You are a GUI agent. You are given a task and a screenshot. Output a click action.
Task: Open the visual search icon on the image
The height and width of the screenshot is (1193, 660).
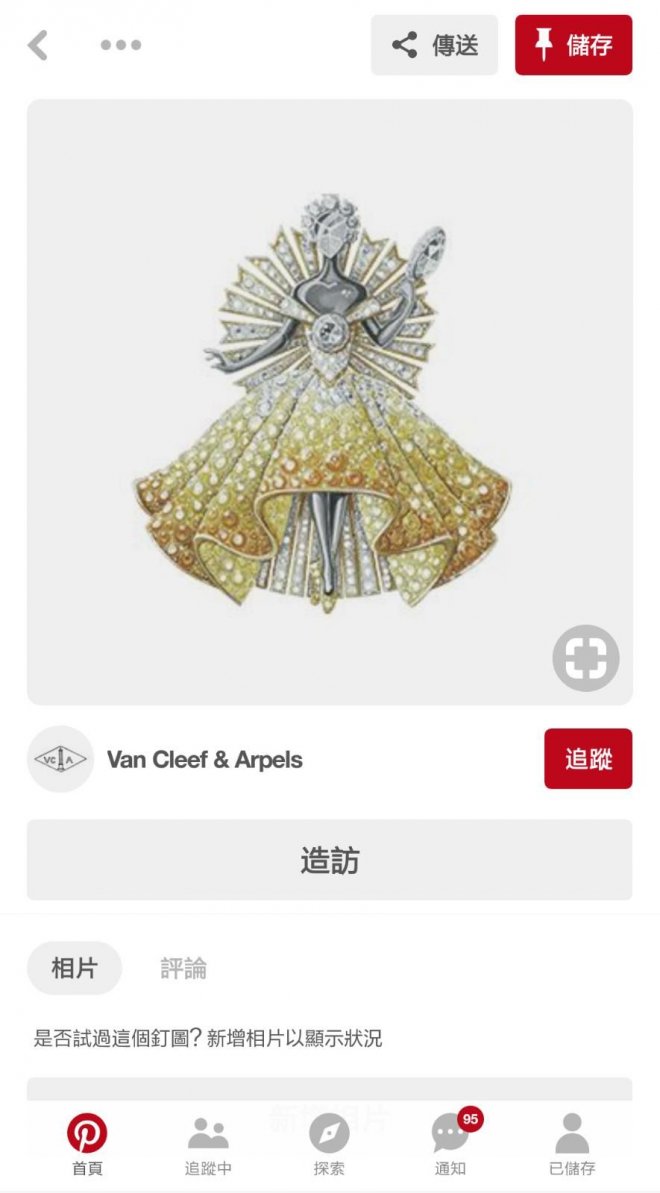point(586,658)
